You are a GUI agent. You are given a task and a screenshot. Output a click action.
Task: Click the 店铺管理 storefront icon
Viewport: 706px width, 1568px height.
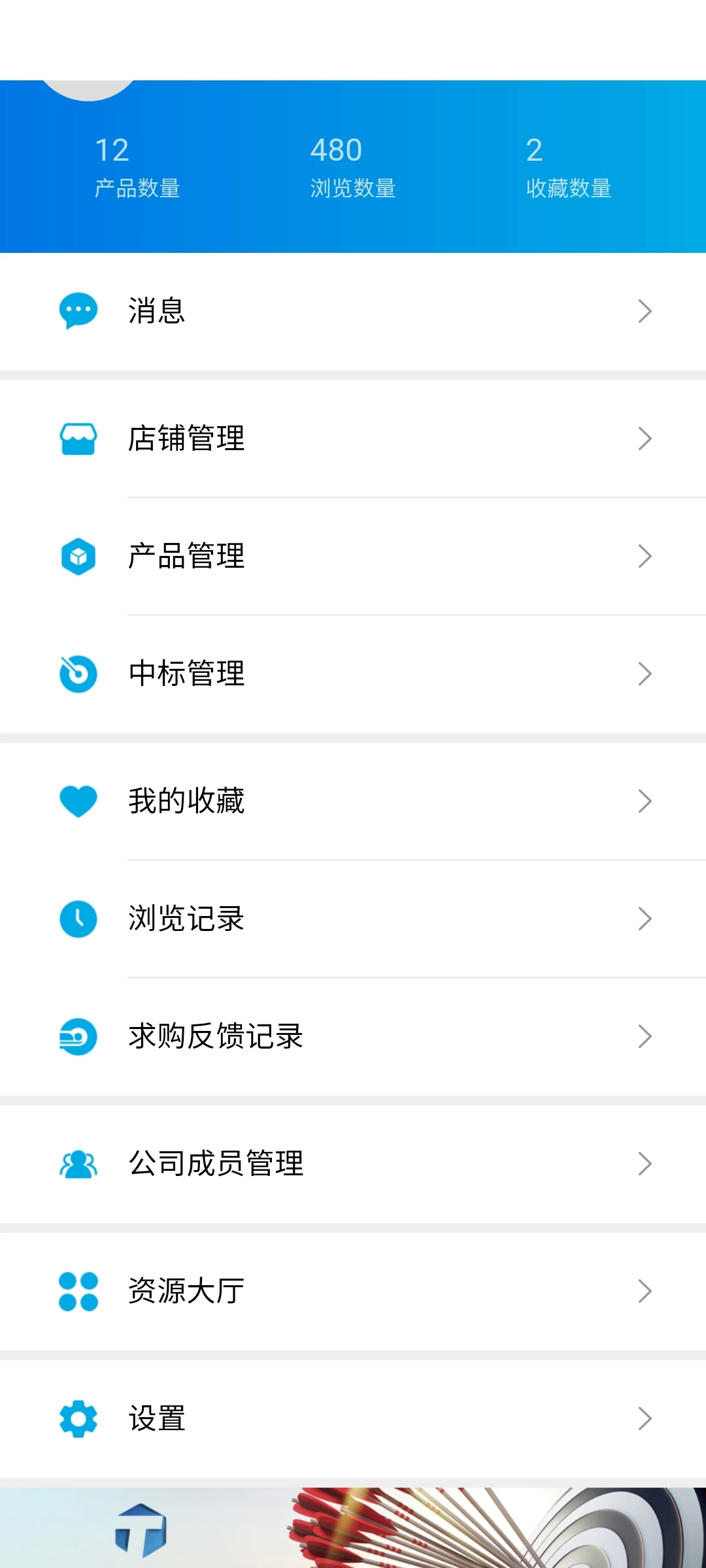coord(77,439)
